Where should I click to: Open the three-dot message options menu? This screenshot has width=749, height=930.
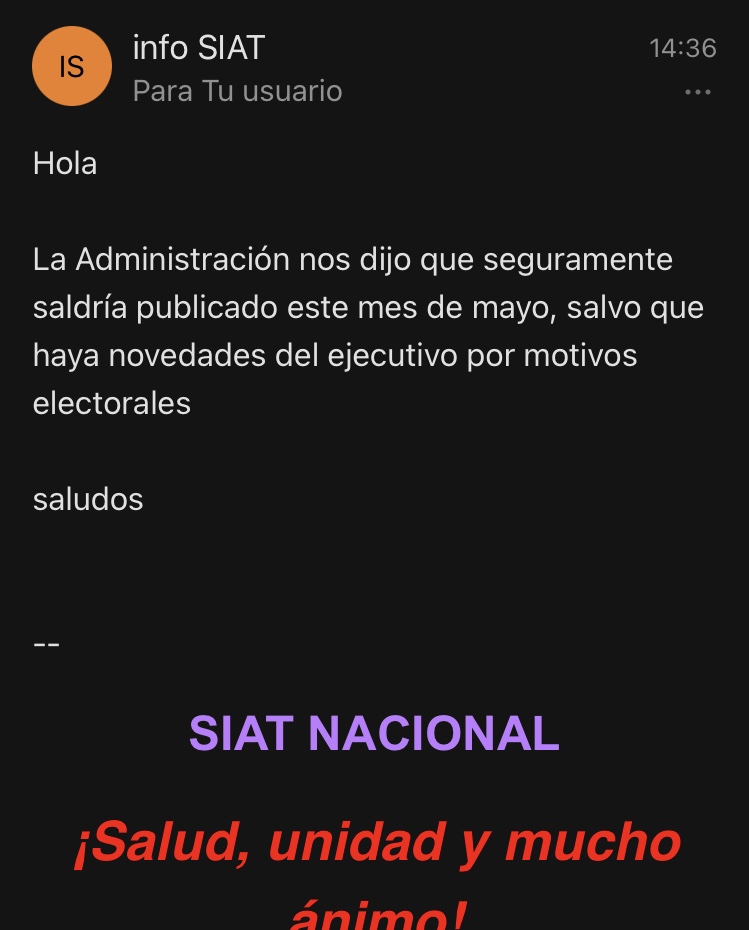click(x=697, y=92)
